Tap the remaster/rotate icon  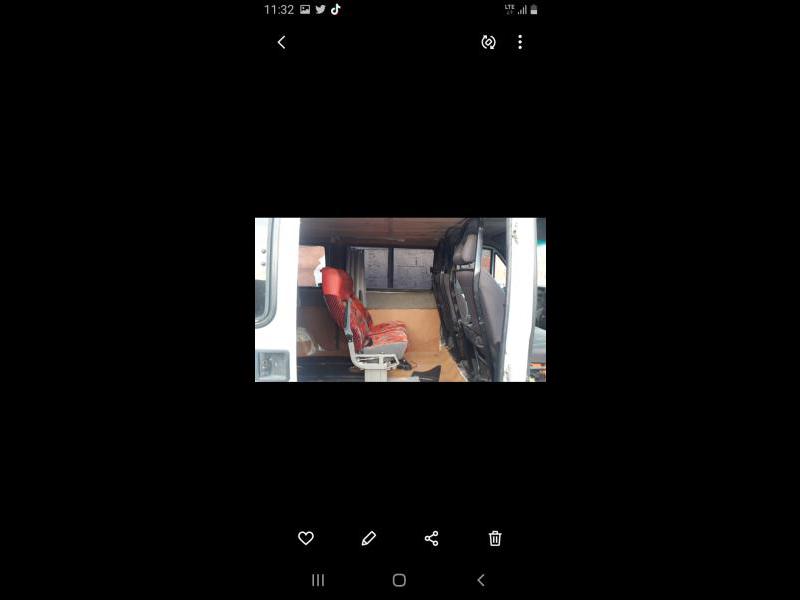[488, 42]
